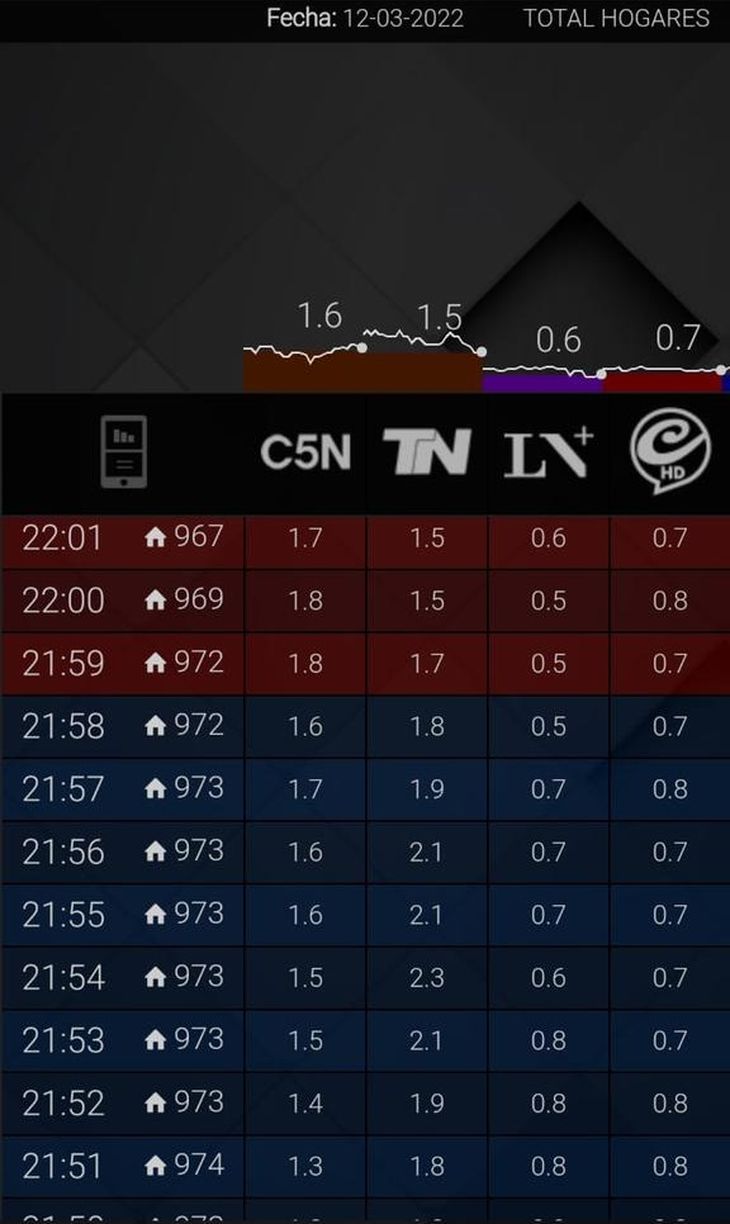Select the Crónica HD channel column header
Screen dimensions: 730x1224
(x=669, y=453)
